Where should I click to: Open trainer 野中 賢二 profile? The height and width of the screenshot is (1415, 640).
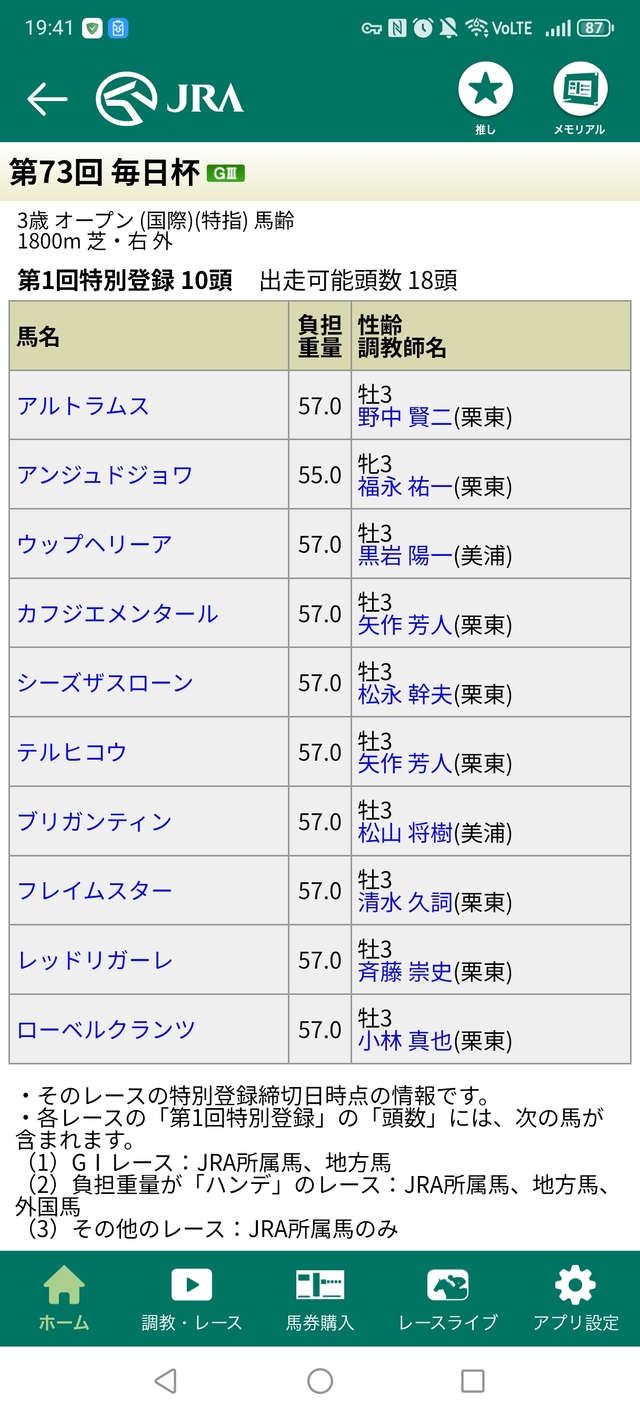click(405, 418)
